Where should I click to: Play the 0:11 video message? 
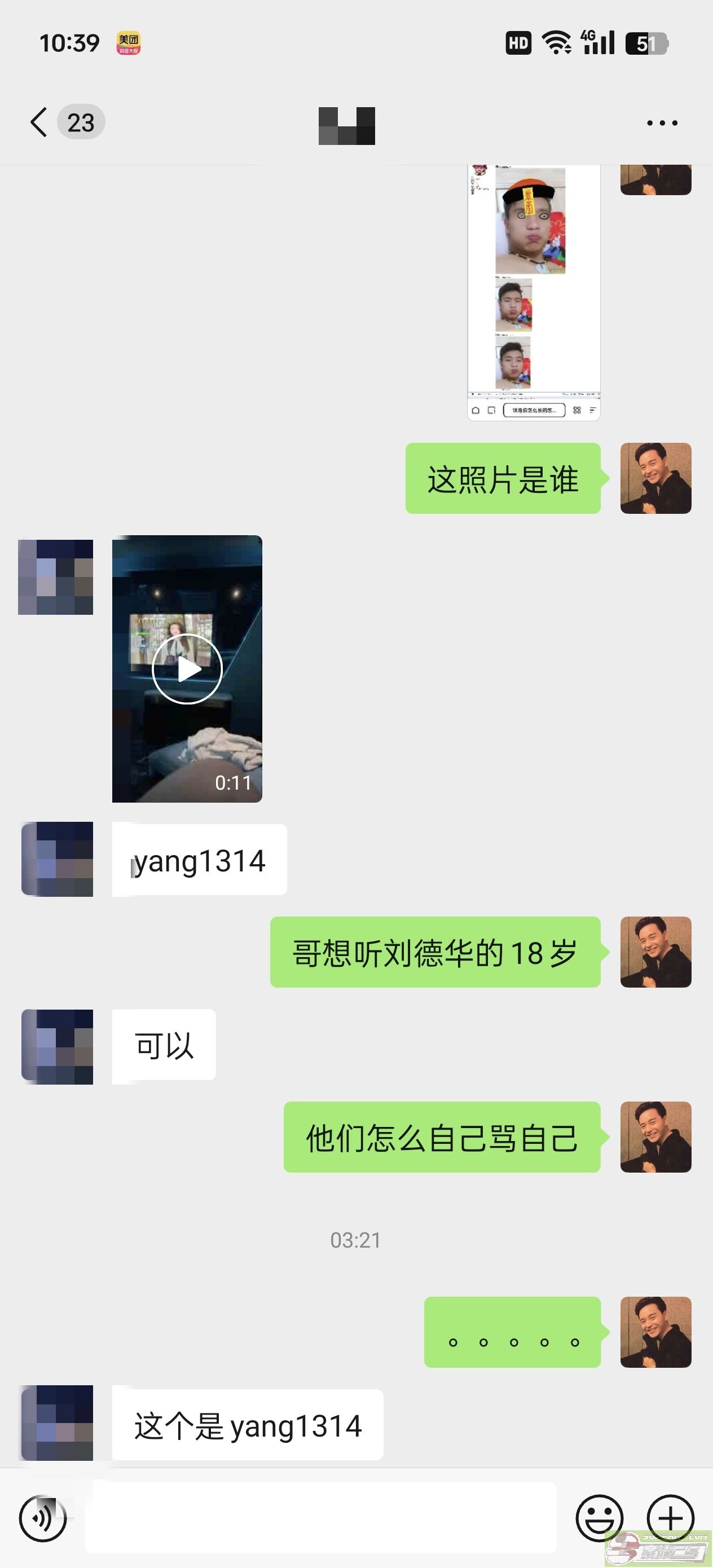(x=187, y=668)
